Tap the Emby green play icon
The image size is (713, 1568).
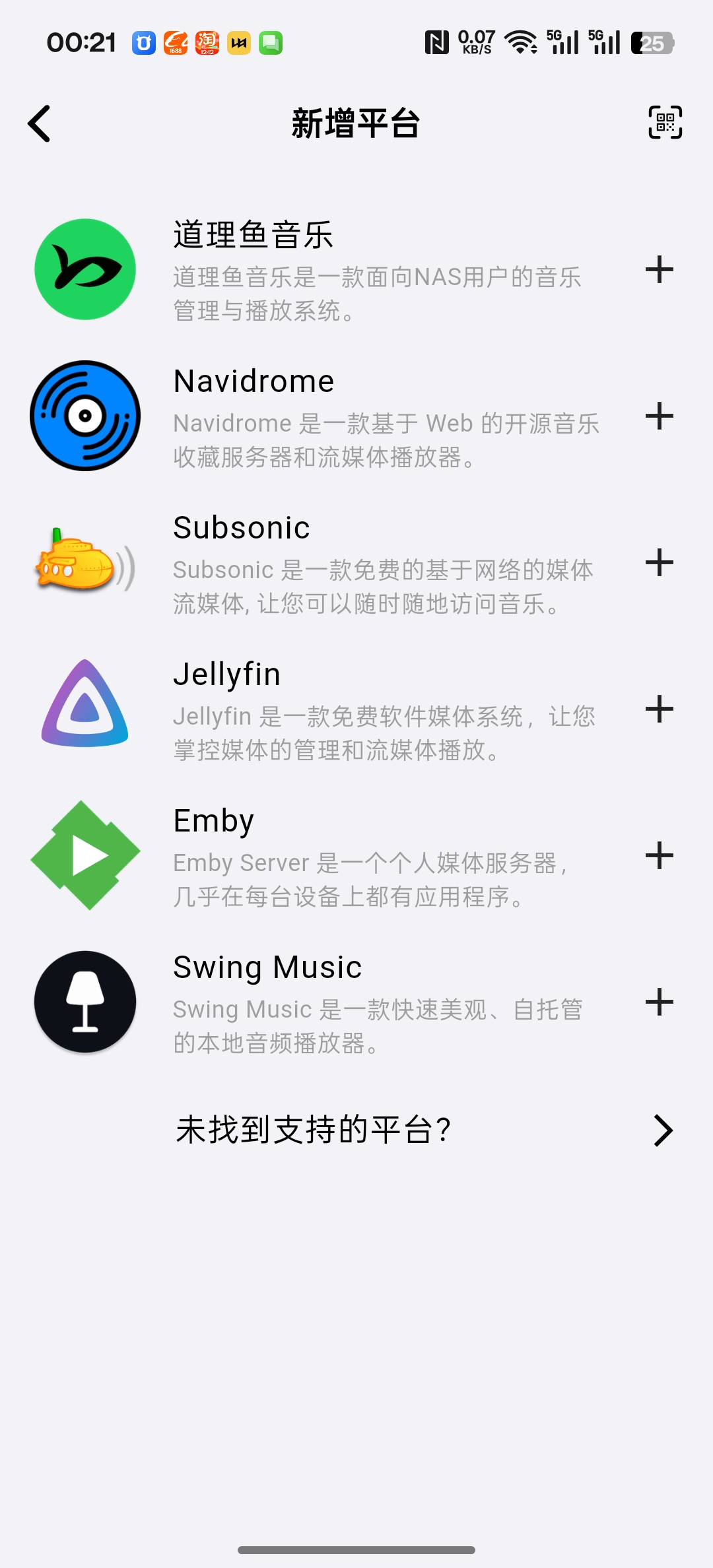coord(85,854)
